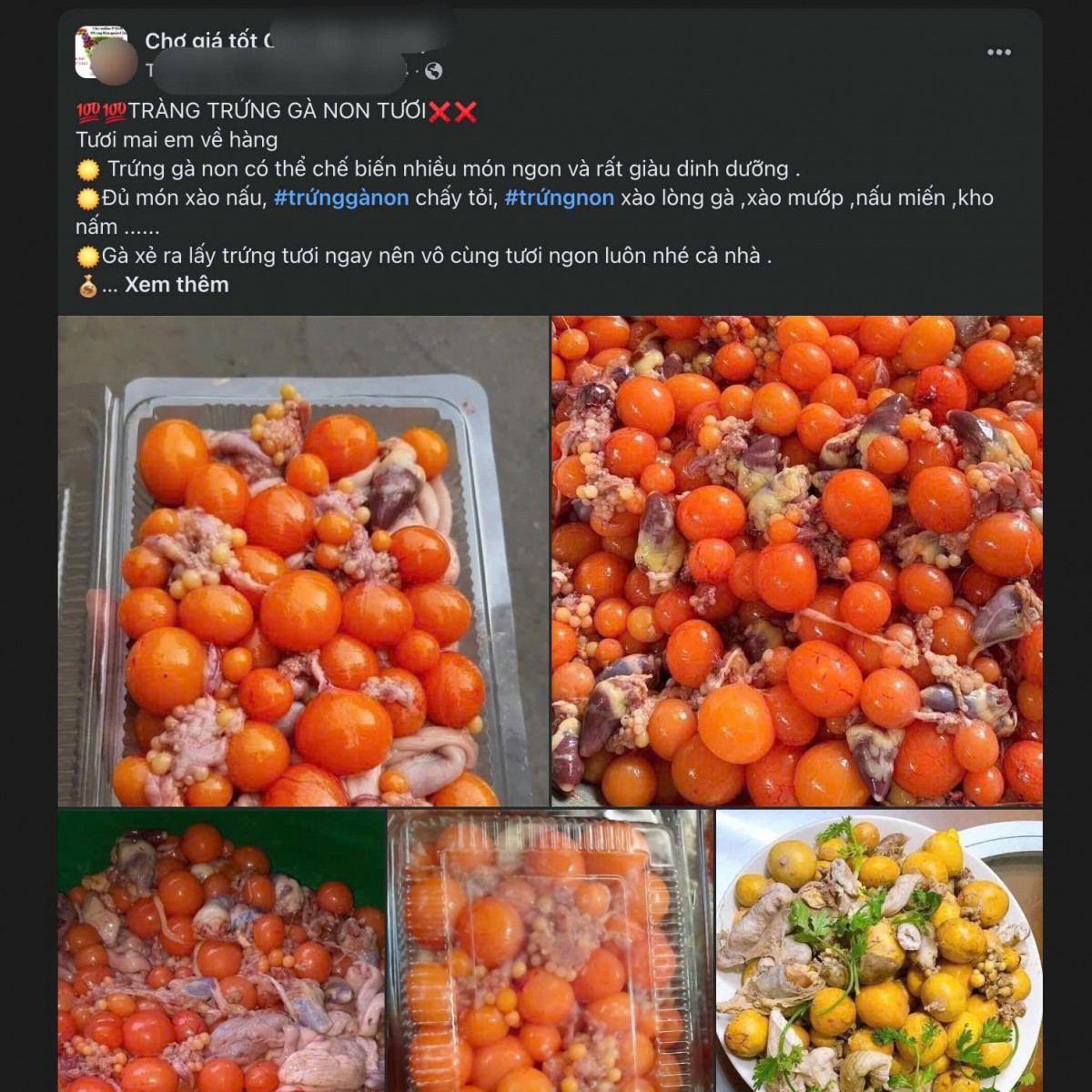Screen dimensions: 1092x1092
Task: Open the #trứngnon hashtag
Action: point(559,198)
